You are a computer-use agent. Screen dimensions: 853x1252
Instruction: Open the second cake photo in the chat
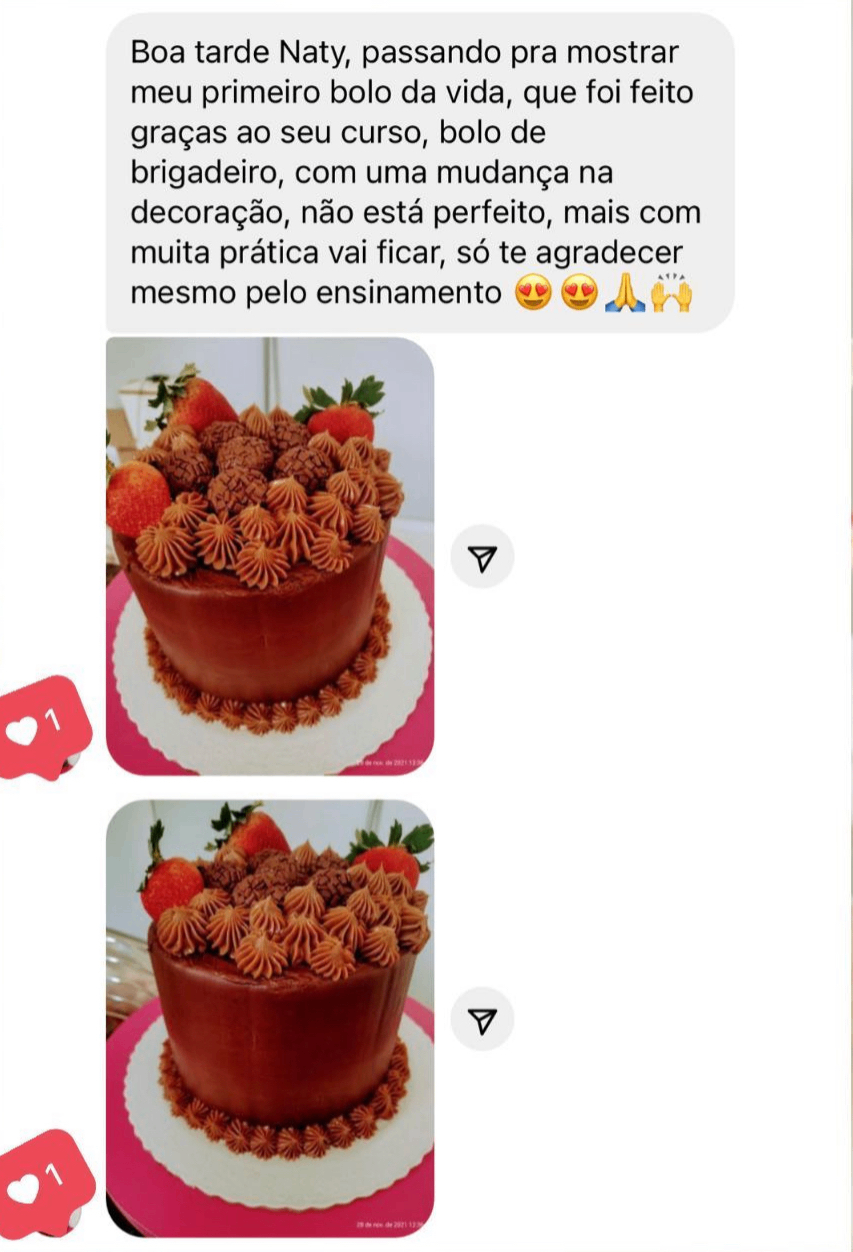click(x=270, y=1017)
